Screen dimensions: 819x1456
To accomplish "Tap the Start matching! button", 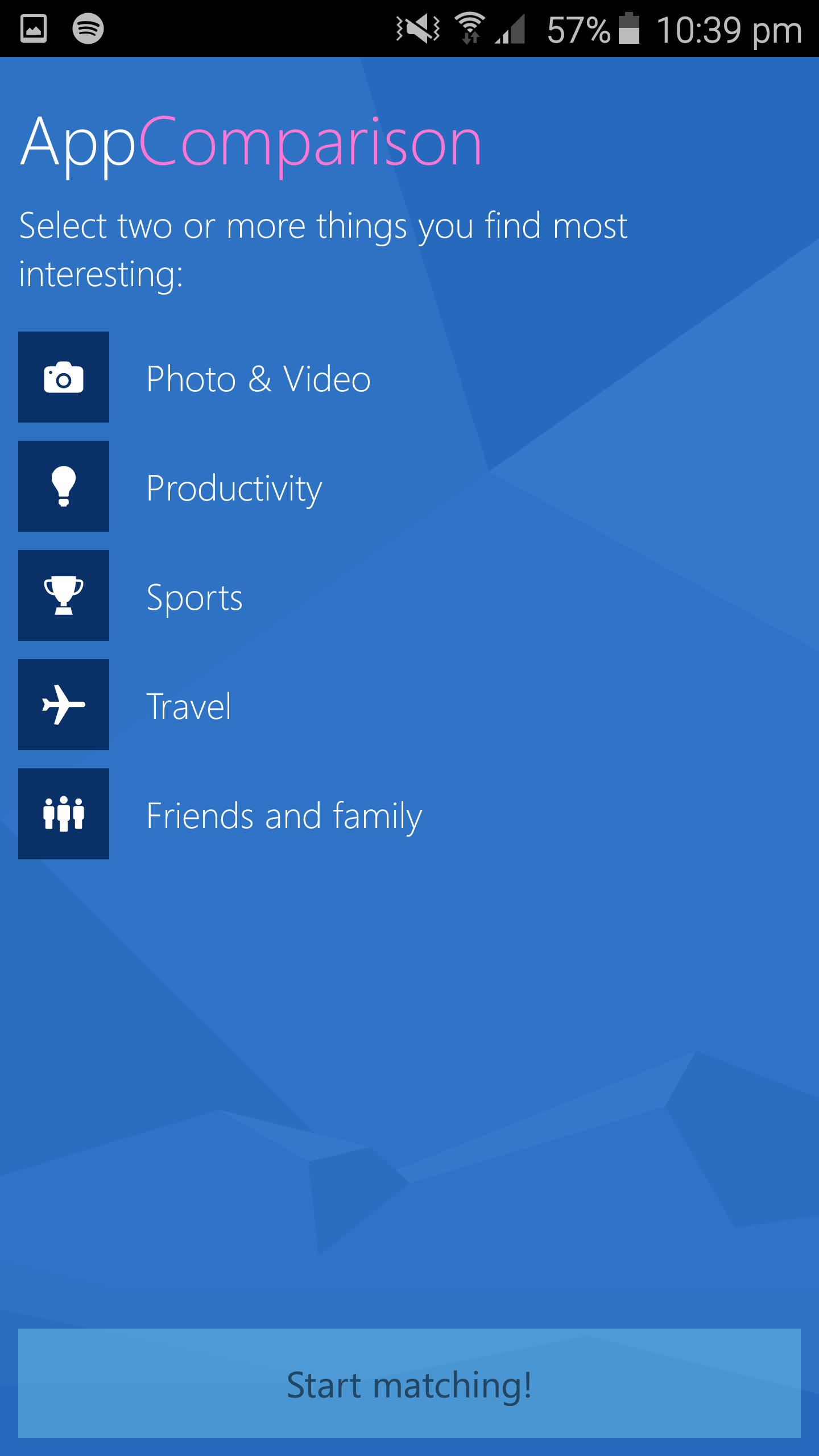I will pos(409,1383).
